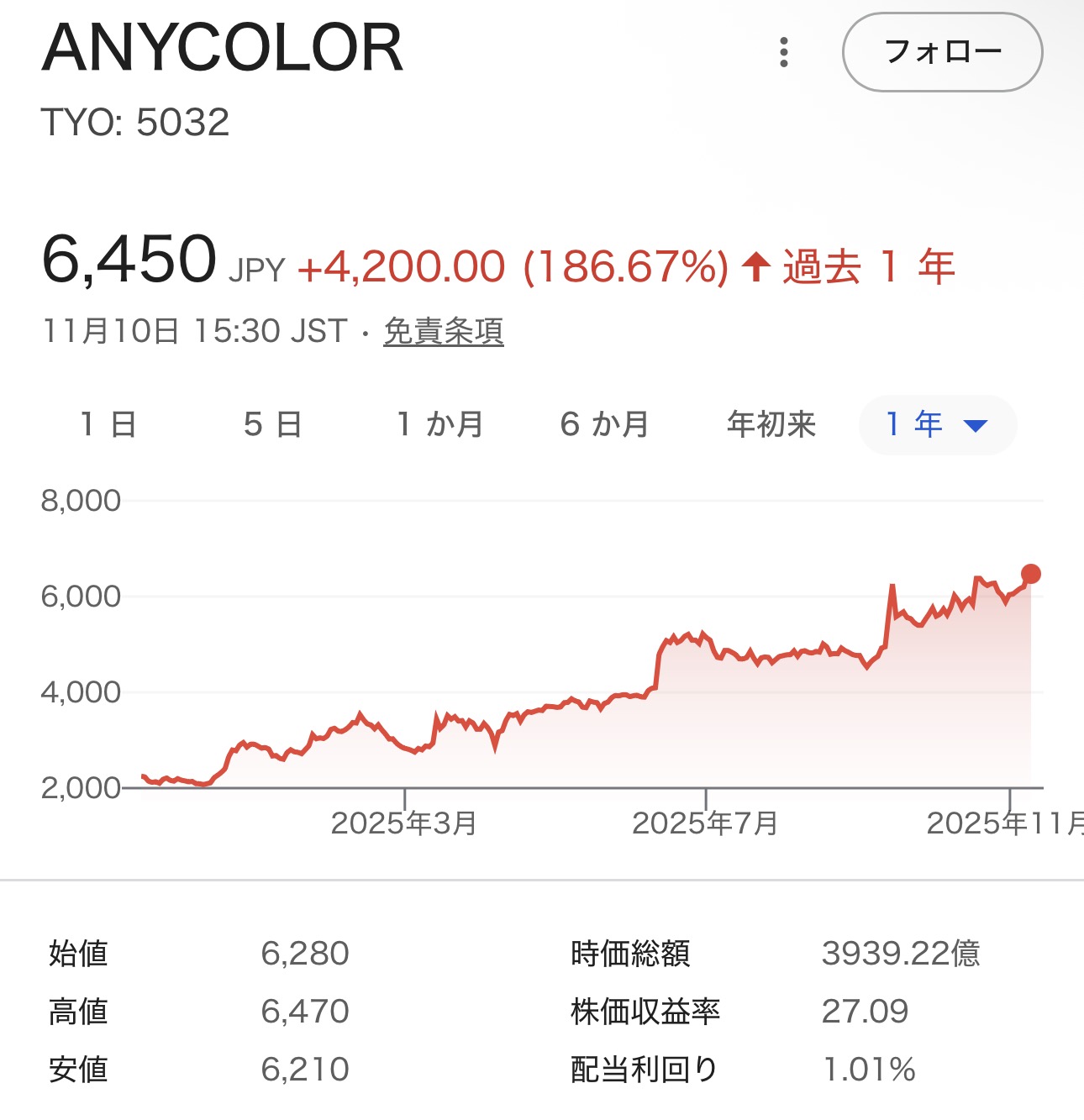Image resolution: width=1084 pixels, height=1120 pixels.
Task: Select the 年初来 range tab
Action: pos(771,424)
